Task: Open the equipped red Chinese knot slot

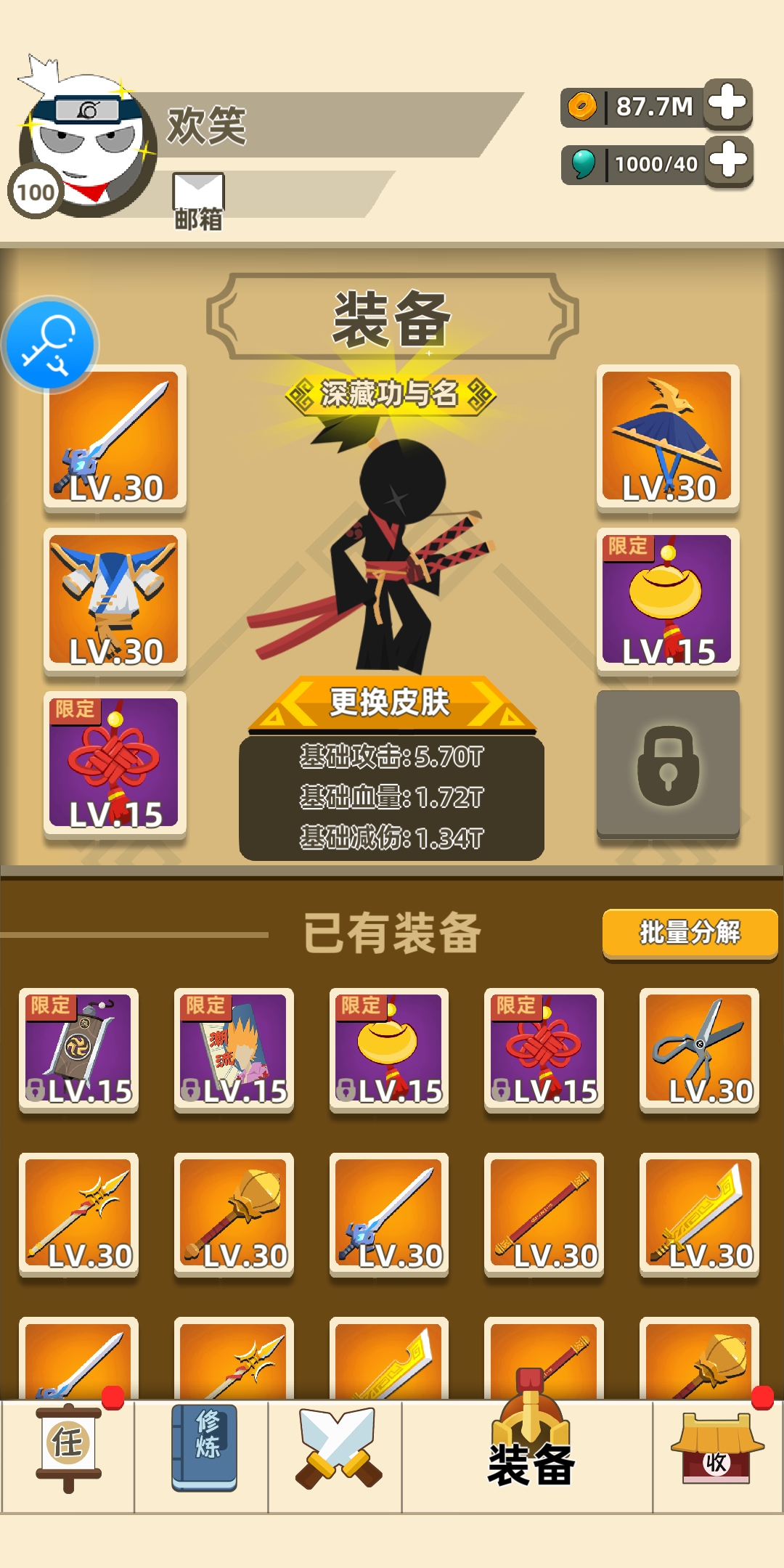Action: point(115,764)
